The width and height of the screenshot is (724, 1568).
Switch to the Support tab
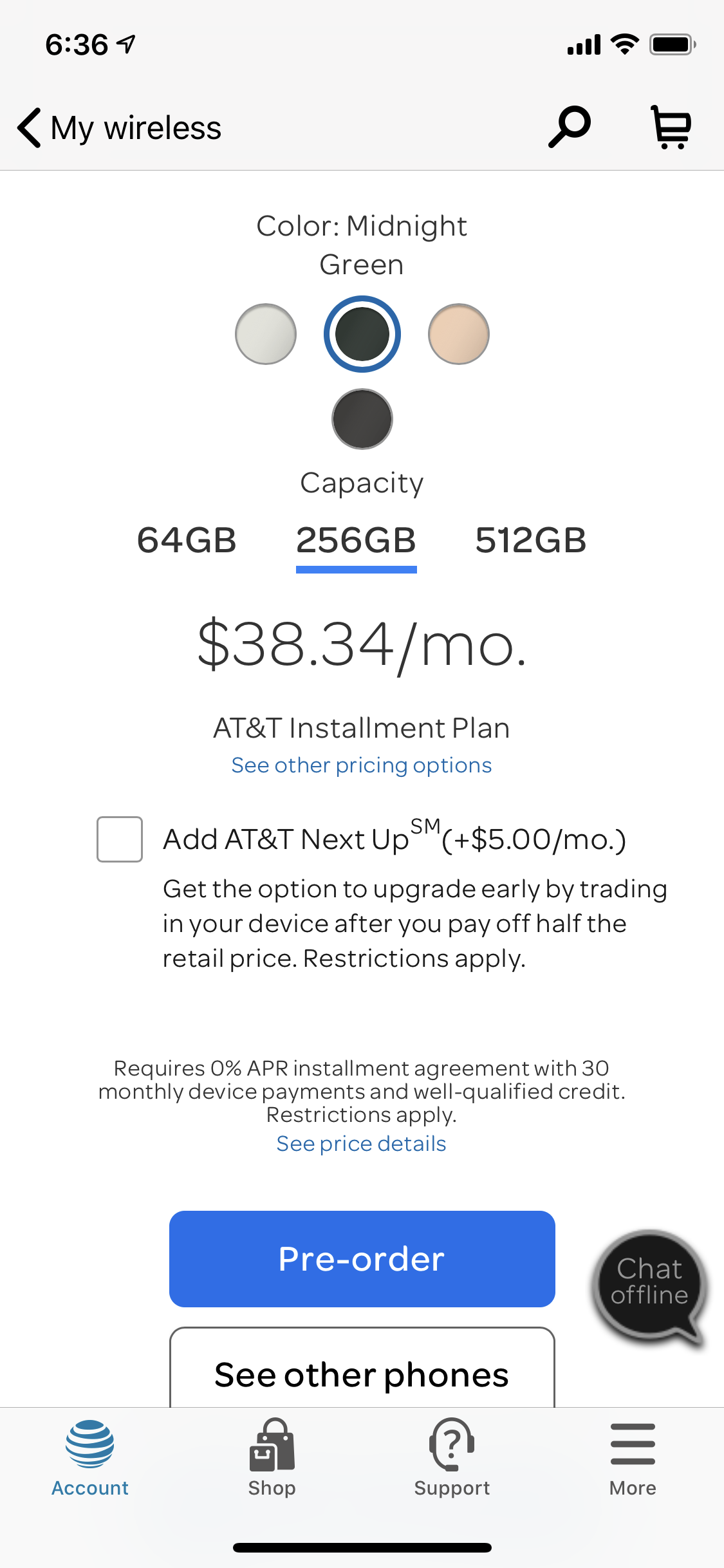click(x=452, y=1459)
